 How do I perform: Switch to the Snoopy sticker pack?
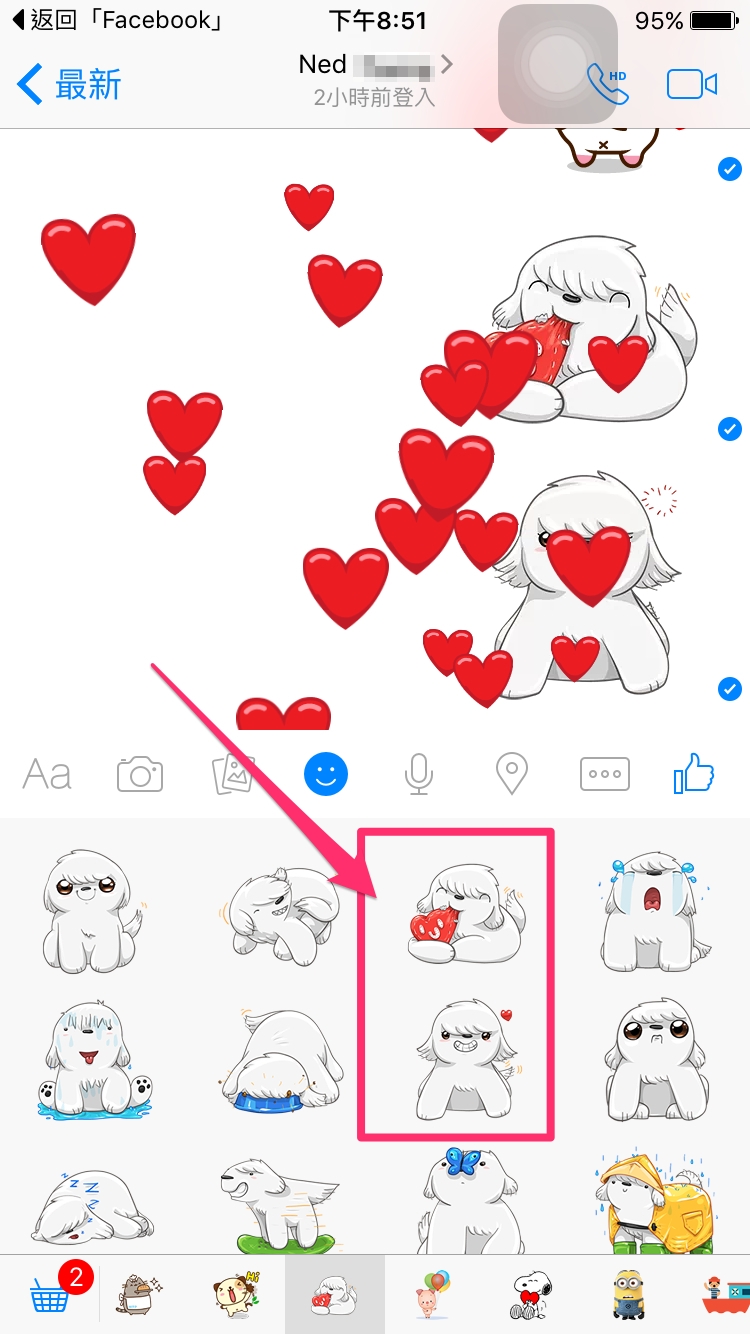click(x=531, y=1295)
